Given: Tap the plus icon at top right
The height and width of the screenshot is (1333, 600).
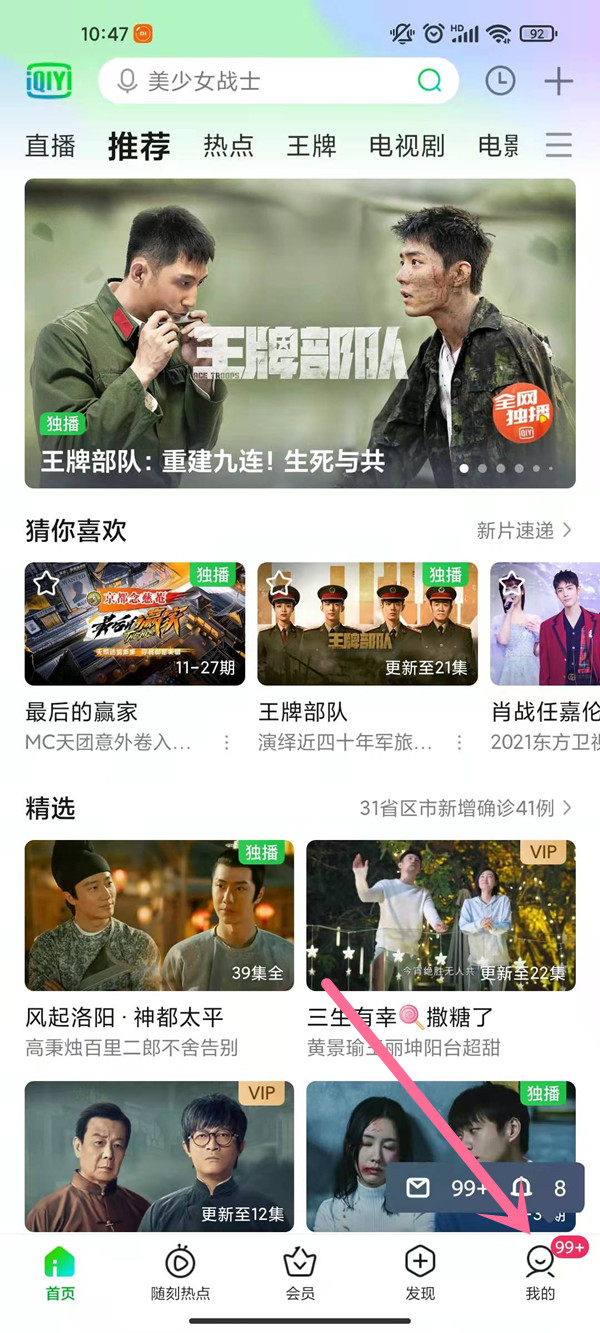Looking at the screenshot, I should tap(558, 81).
